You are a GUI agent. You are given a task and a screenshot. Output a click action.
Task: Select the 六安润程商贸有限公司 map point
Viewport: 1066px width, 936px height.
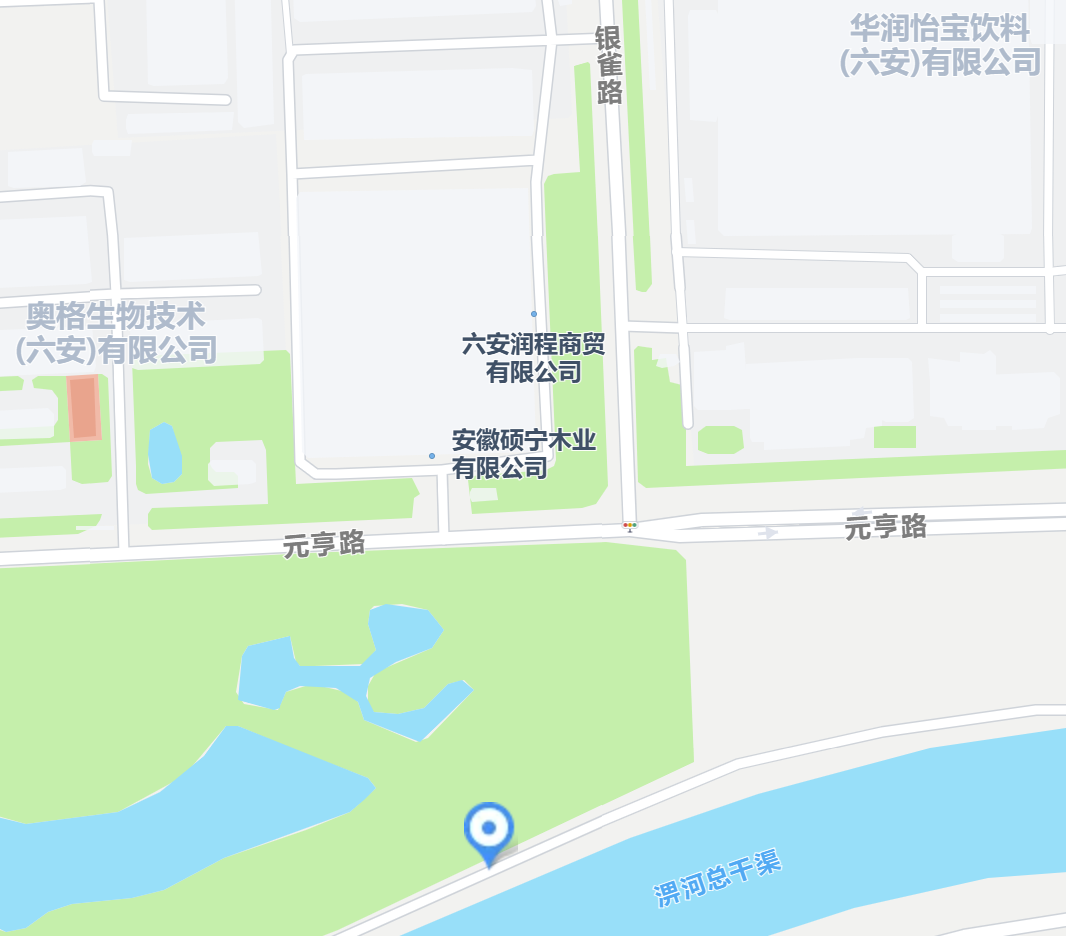(x=534, y=314)
